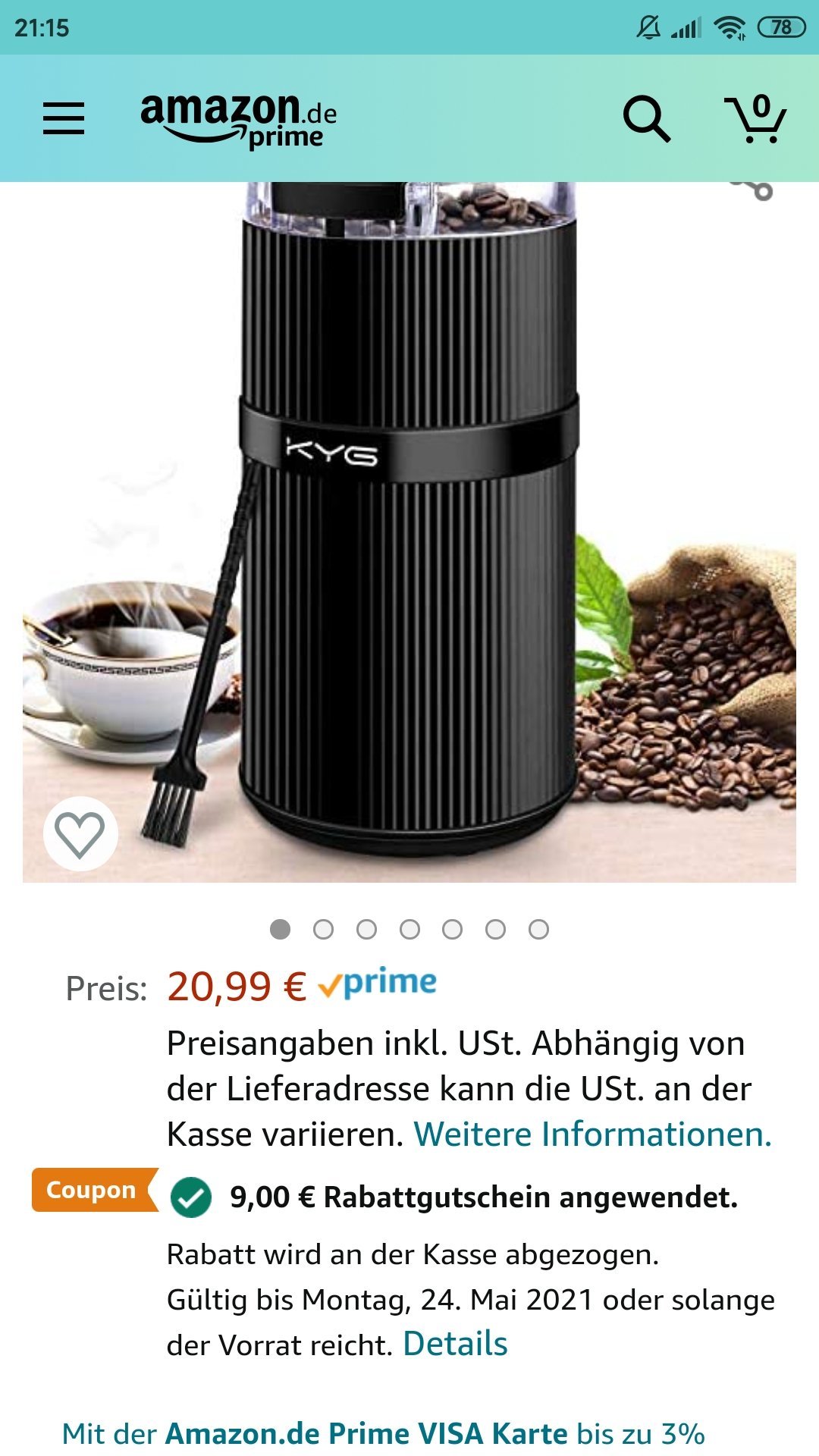Image resolution: width=819 pixels, height=1456 pixels.
Task: Go to the Amazon.de home logo
Action: click(239, 119)
